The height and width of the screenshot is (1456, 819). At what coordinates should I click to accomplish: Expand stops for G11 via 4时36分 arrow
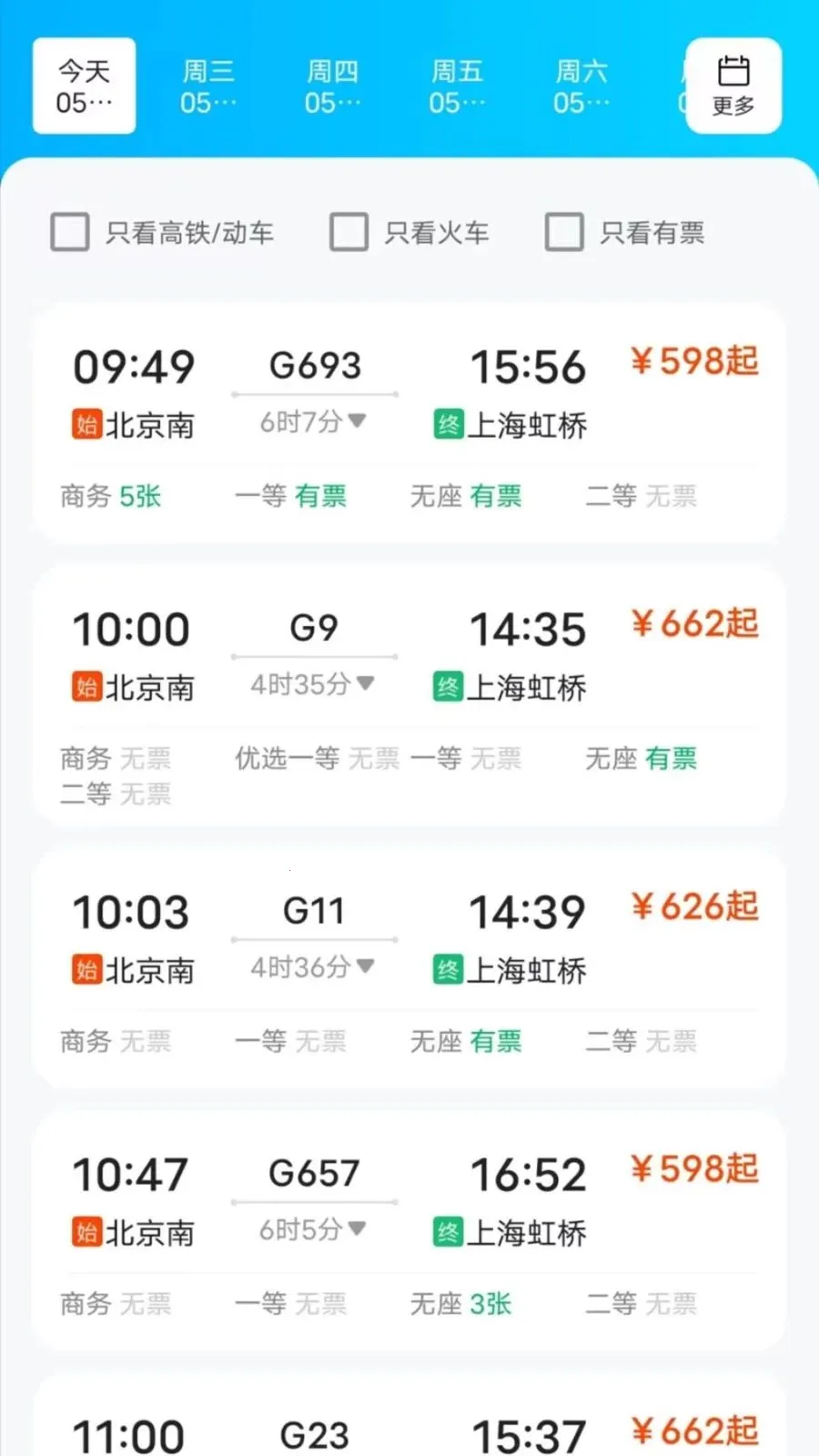point(313,966)
